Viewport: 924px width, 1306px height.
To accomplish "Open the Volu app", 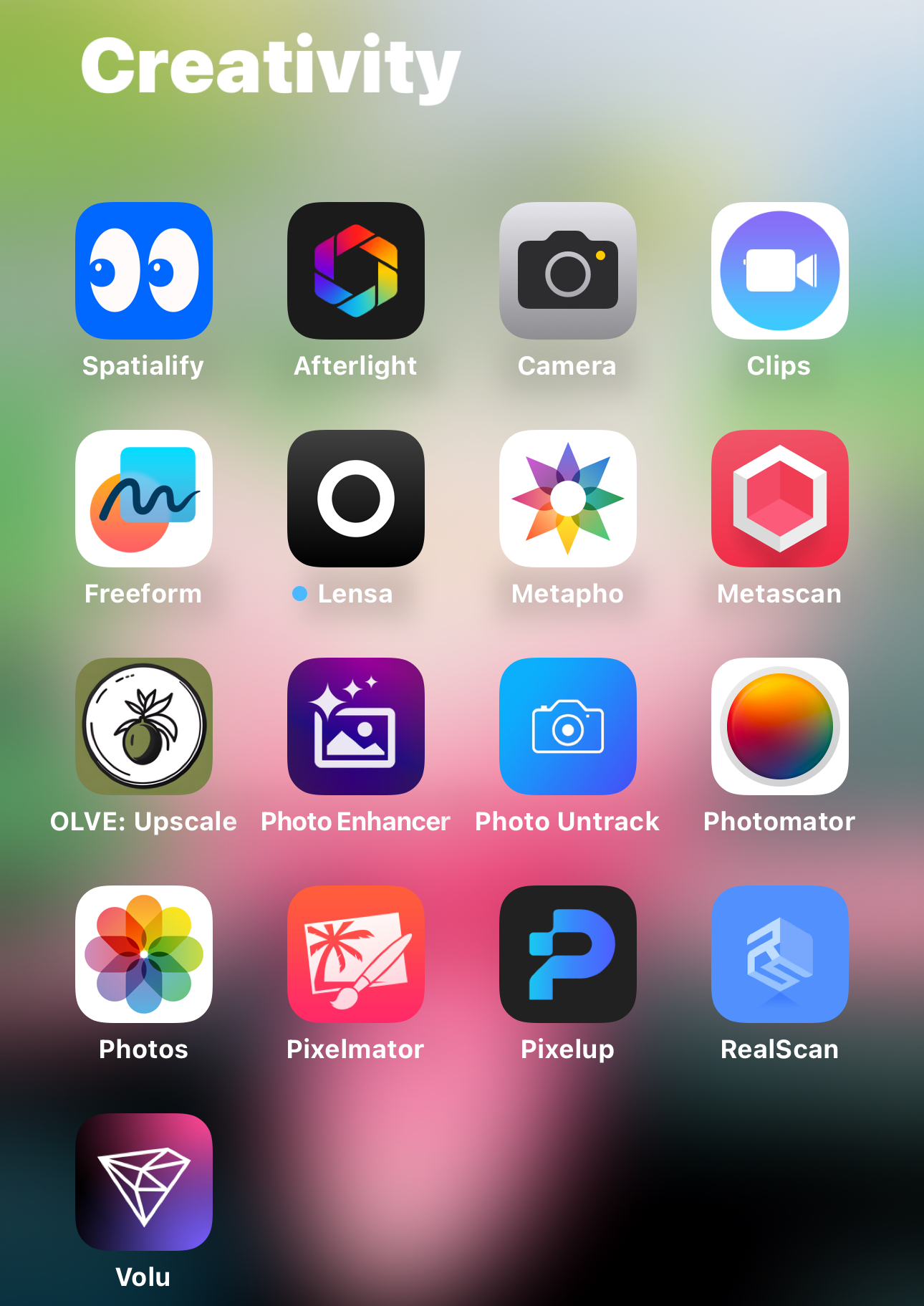I will coord(144,1182).
